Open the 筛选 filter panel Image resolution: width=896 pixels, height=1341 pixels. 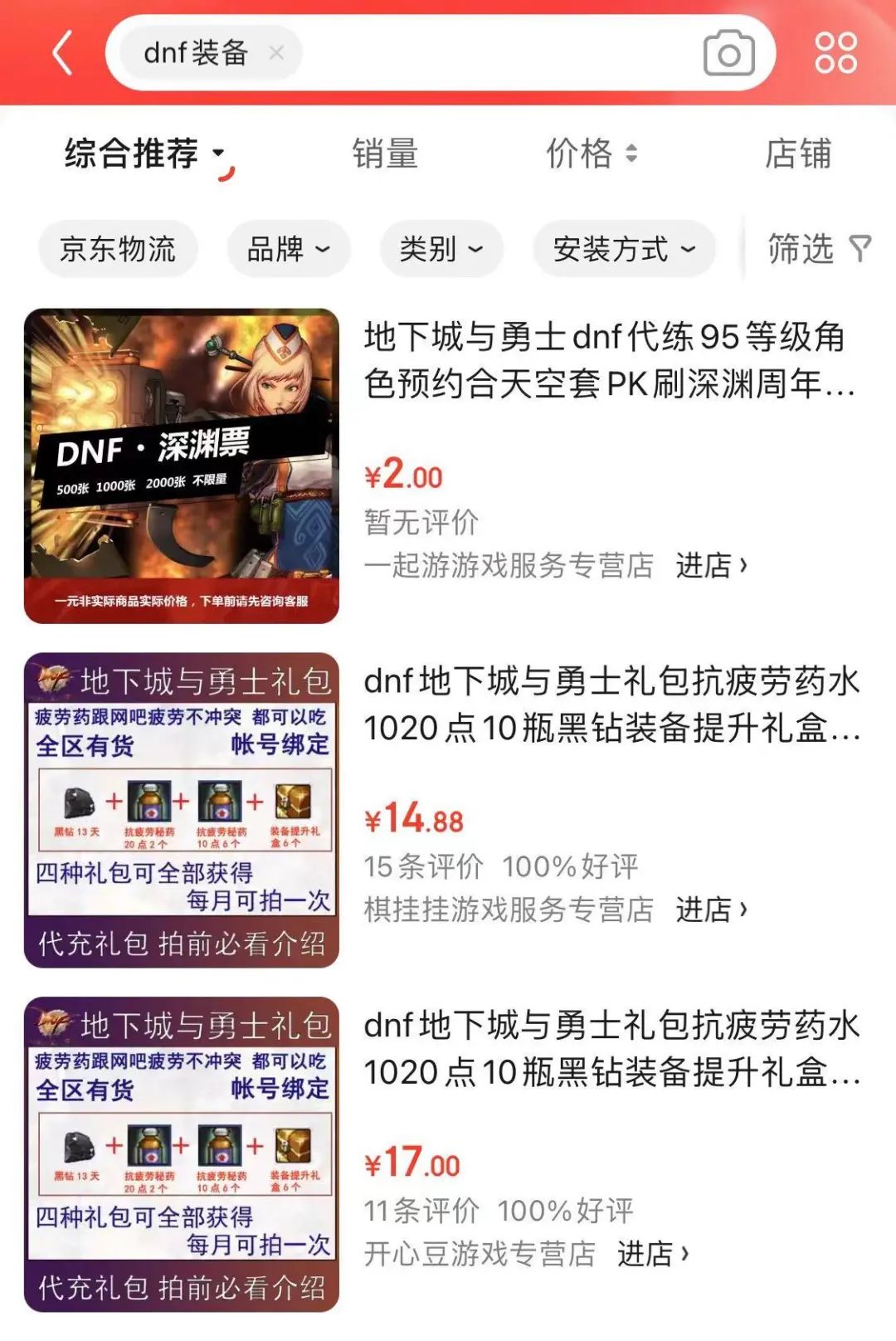[x=818, y=249]
